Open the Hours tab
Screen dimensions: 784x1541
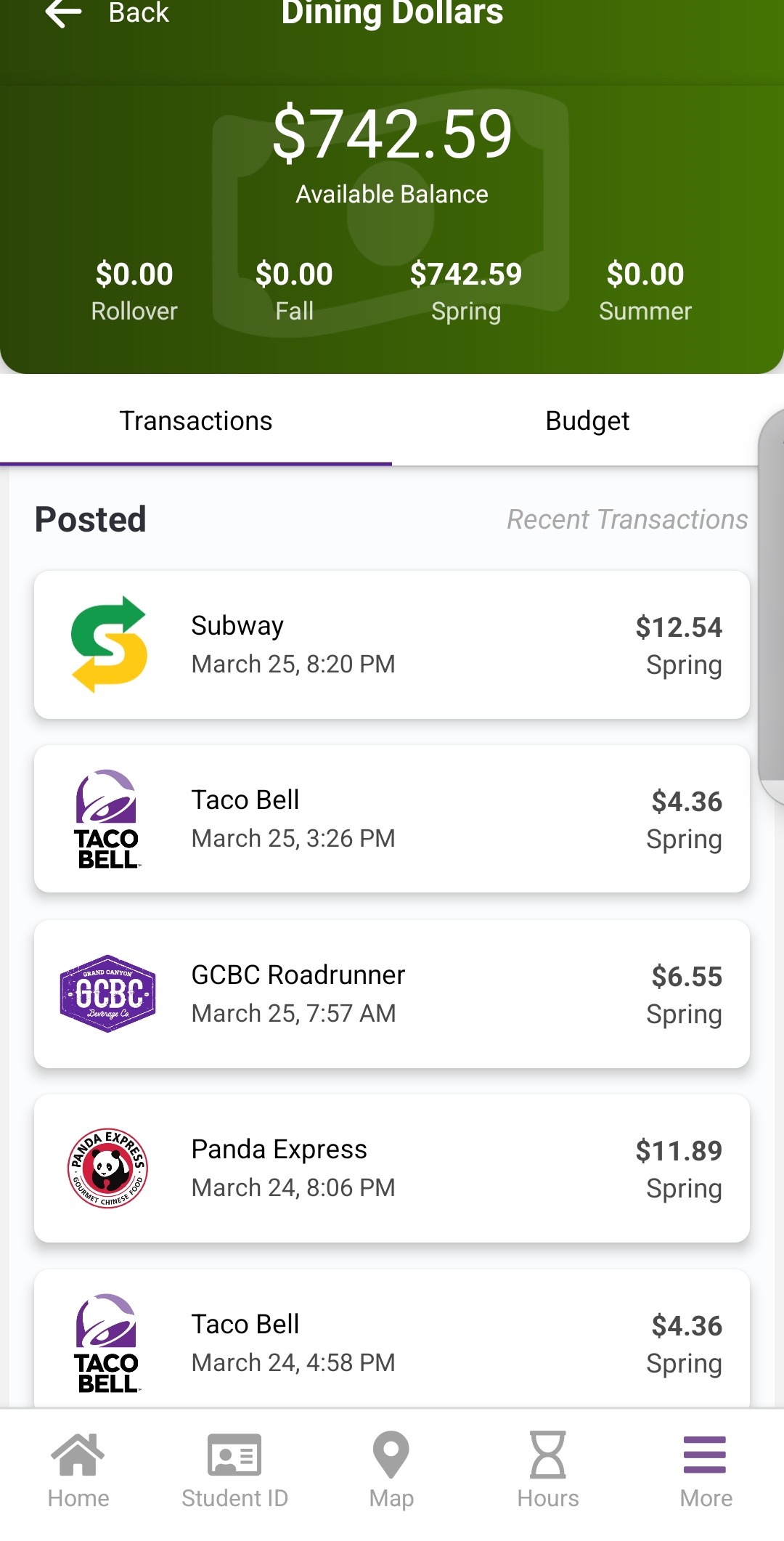pos(548,1470)
